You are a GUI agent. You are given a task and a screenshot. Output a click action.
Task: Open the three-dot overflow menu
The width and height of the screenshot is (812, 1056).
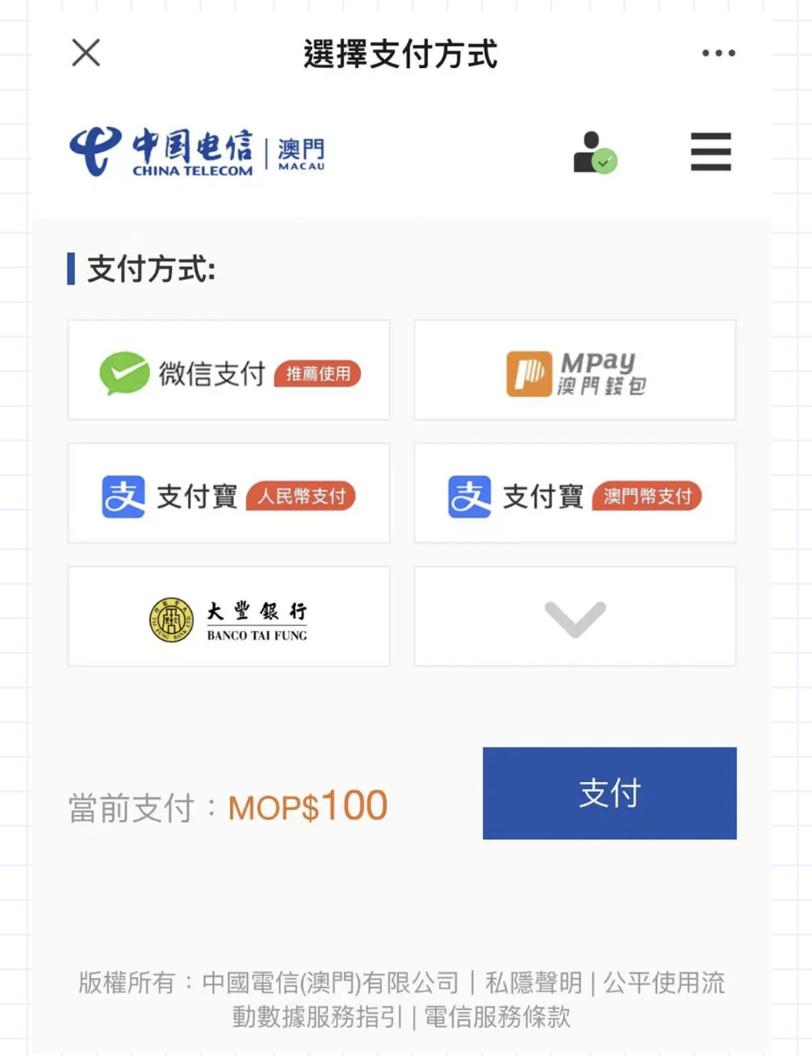point(718,54)
